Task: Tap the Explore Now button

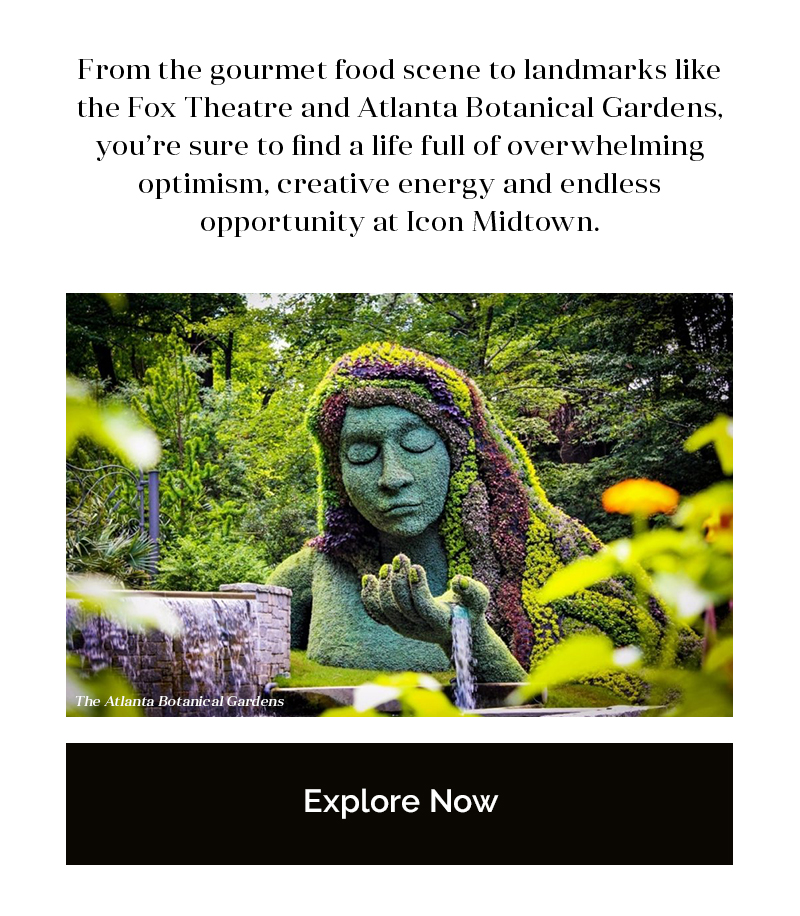Action: [x=399, y=802]
